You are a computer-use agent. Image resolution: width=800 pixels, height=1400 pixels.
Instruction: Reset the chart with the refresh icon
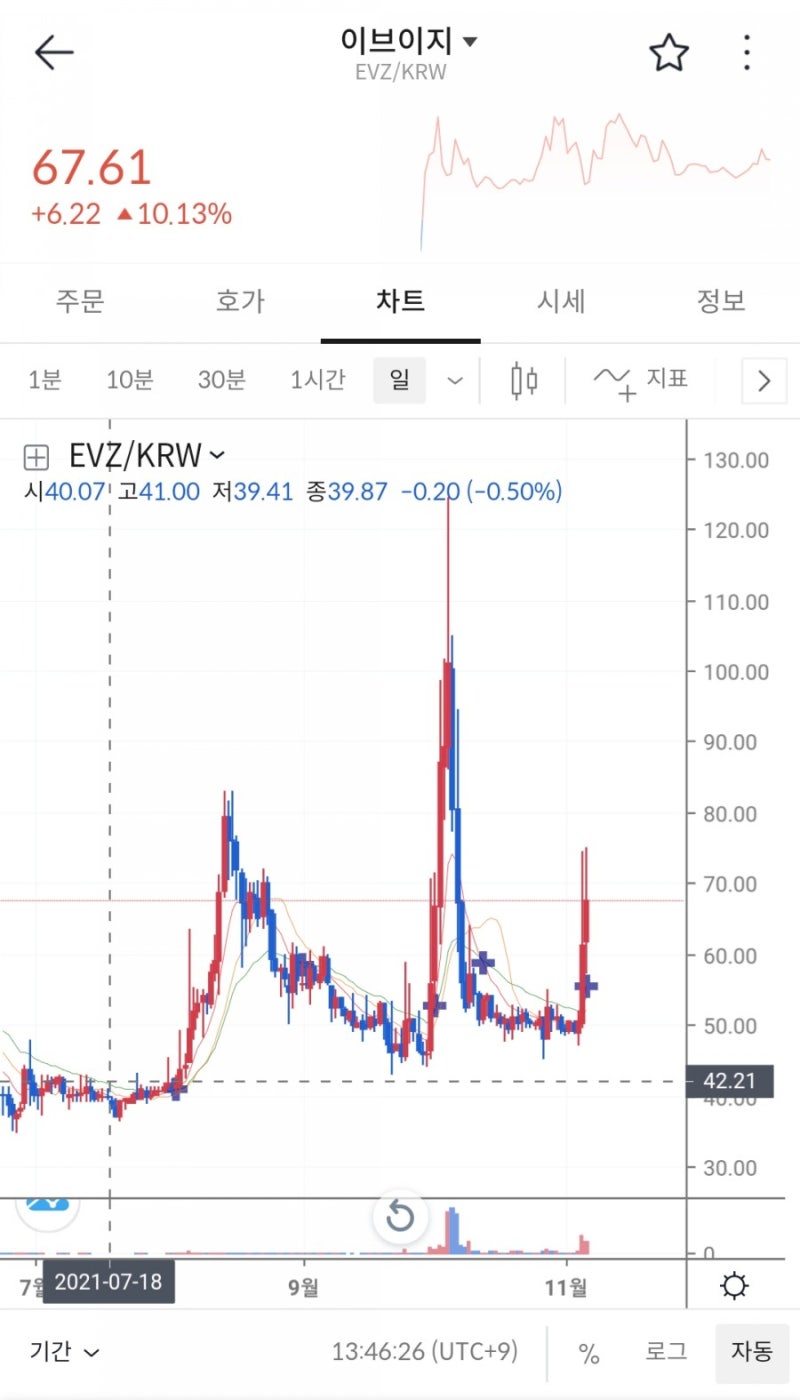point(400,1216)
